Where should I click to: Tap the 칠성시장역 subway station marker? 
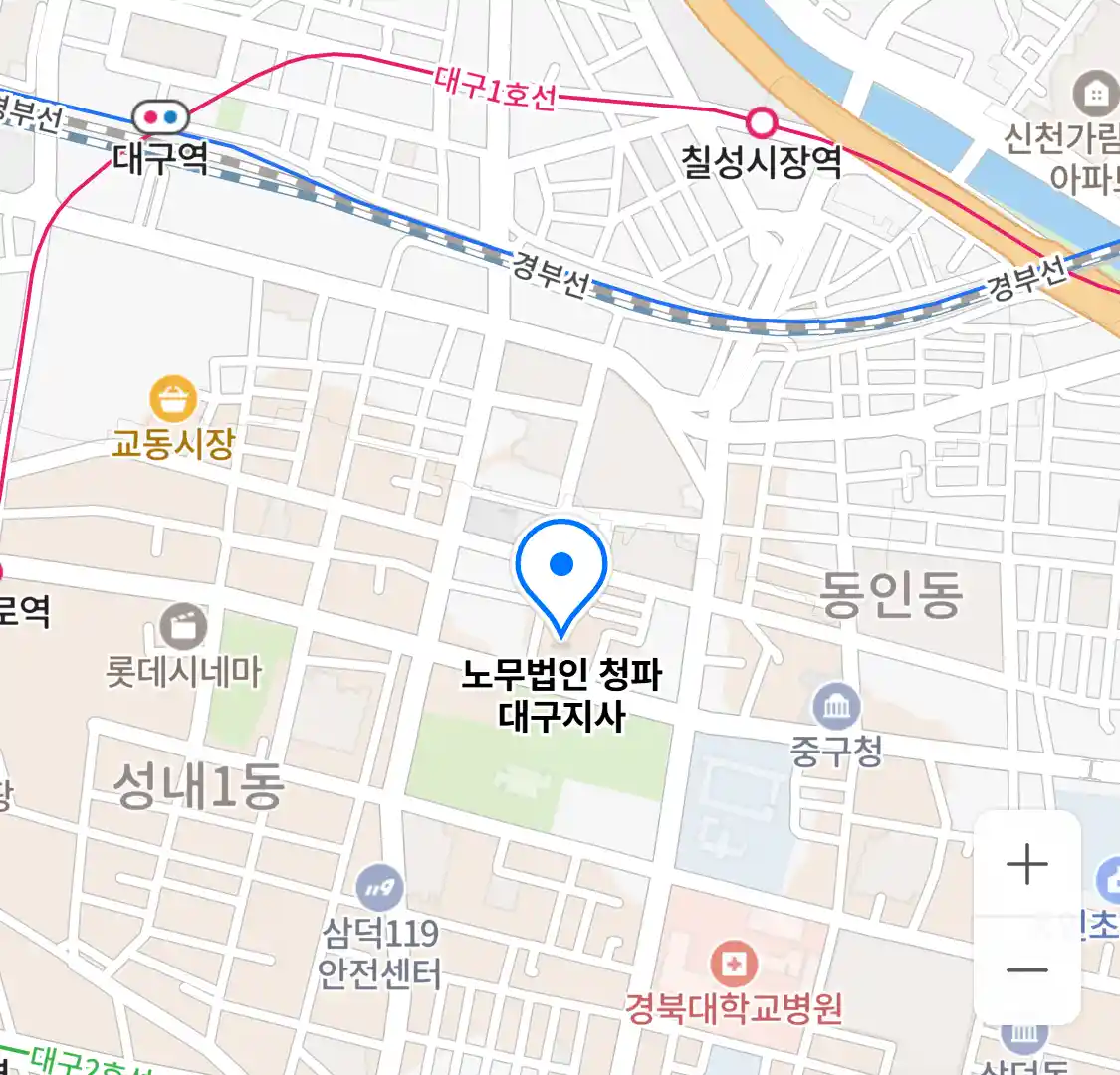click(762, 122)
